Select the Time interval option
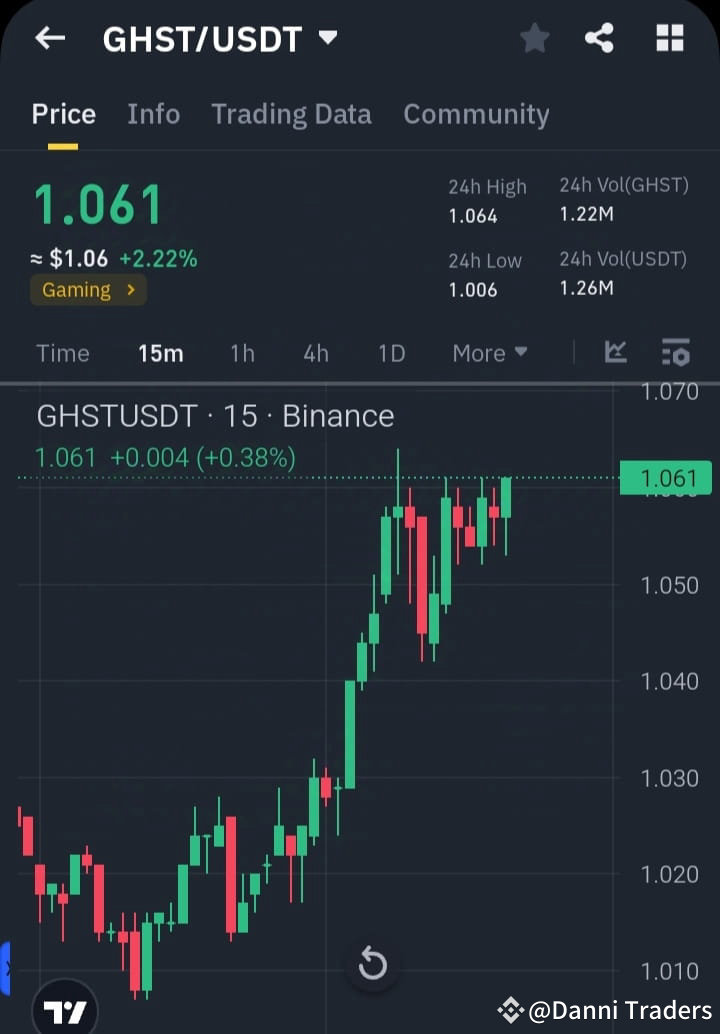Viewport: 720px width, 1034px height. [x=62, y=352]
